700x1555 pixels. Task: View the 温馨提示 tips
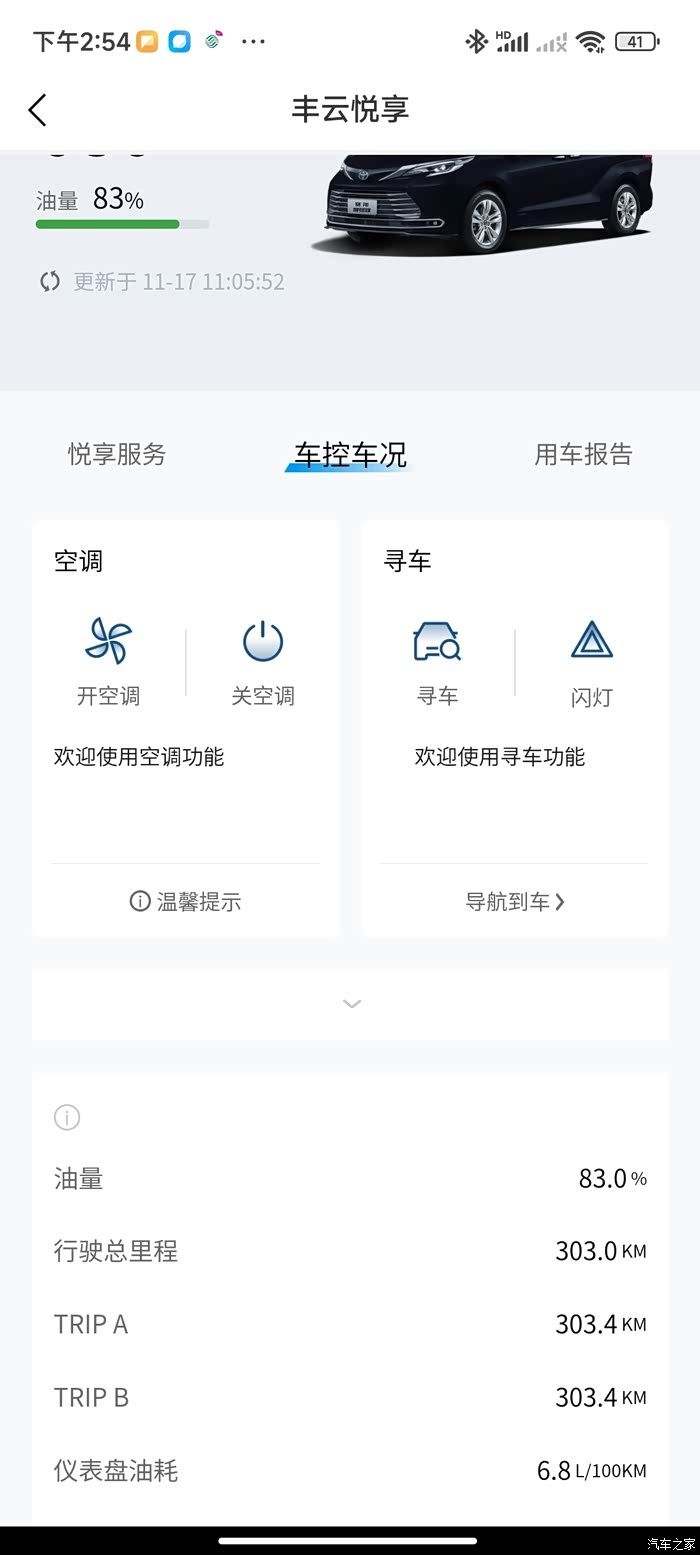[186, 902]
